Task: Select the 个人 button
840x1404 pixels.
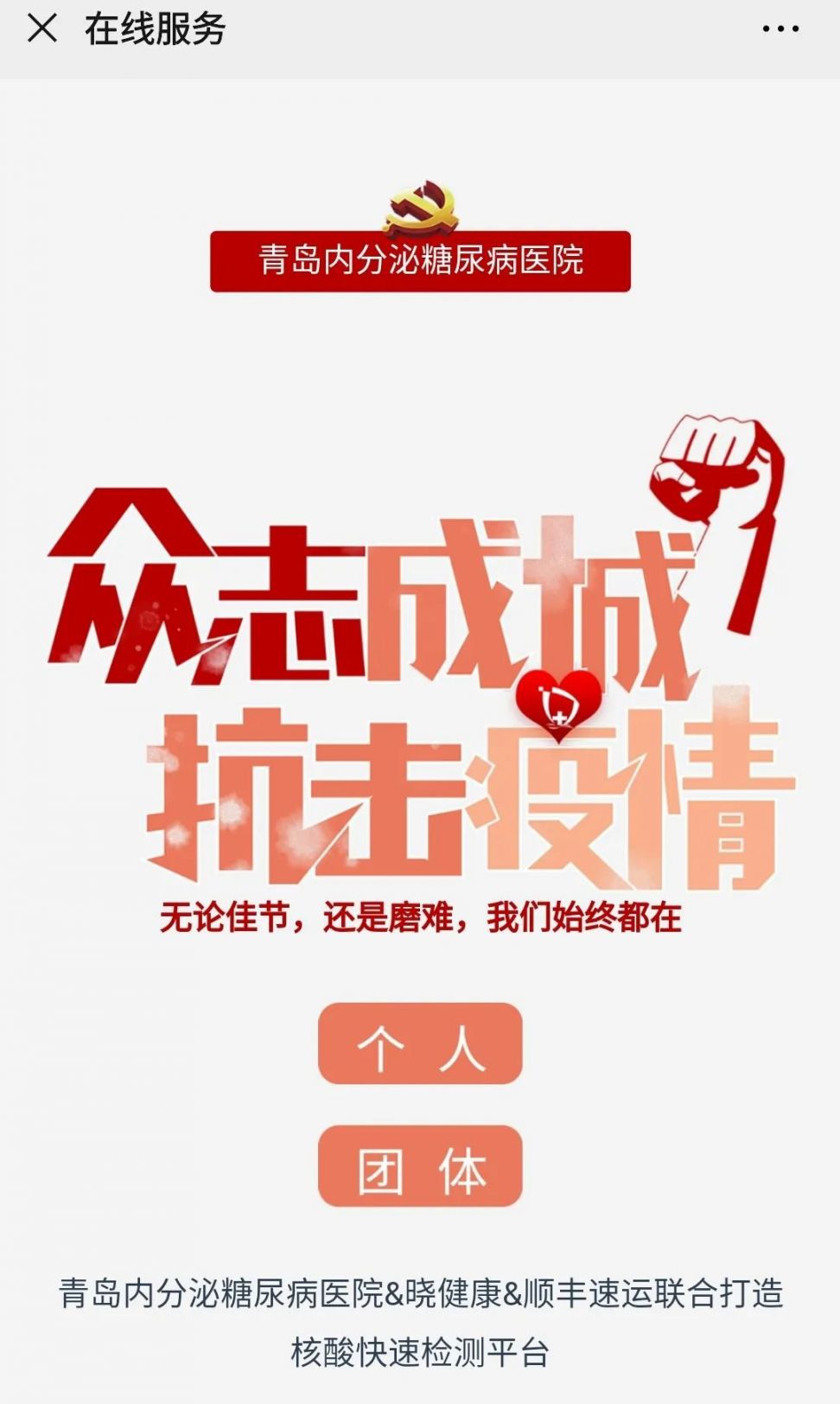Action: (420, 1043)
